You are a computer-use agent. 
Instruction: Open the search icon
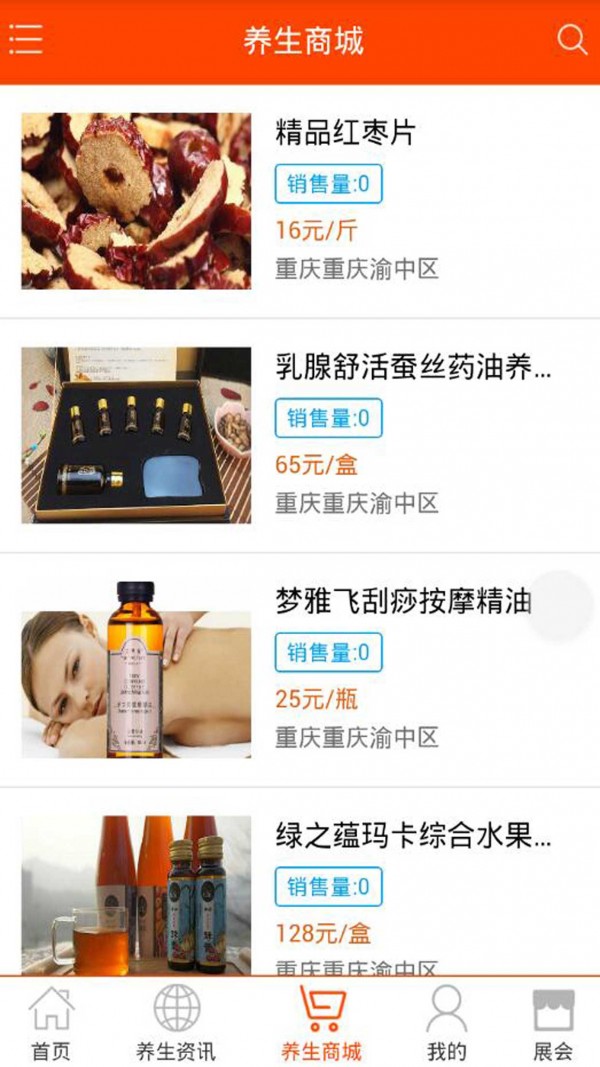pyautogui.click(x=571, y=40)
